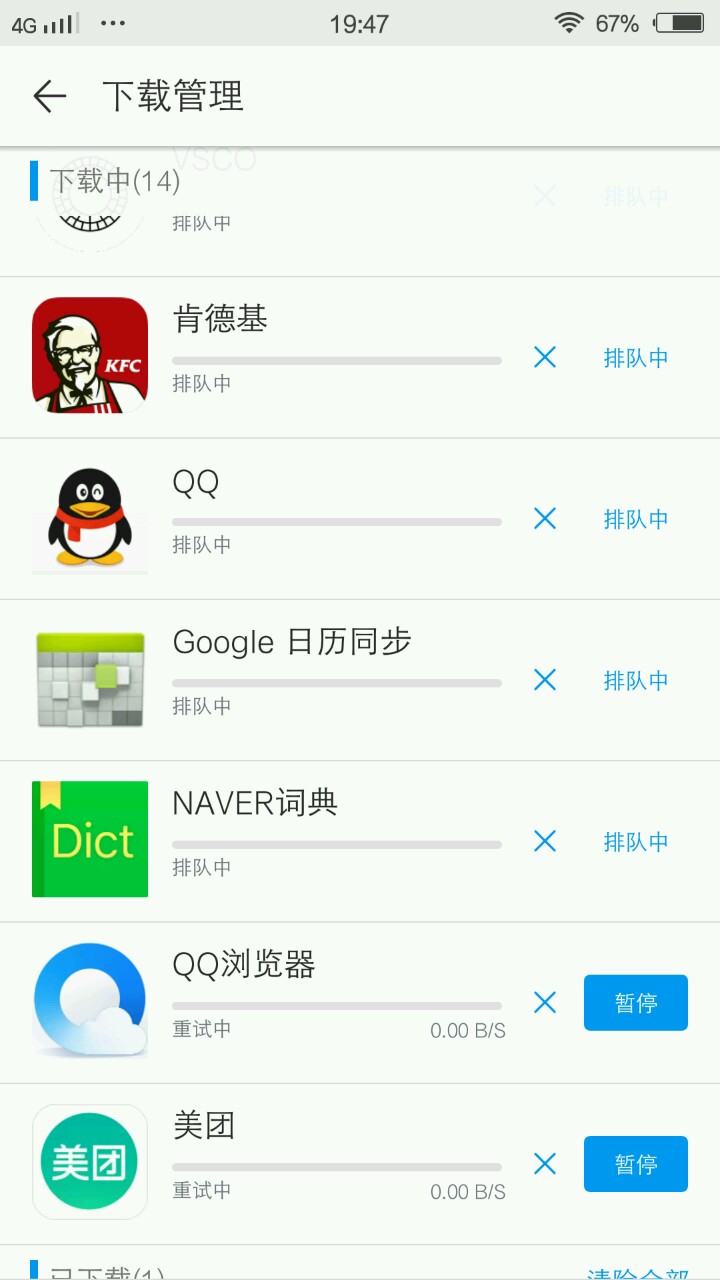The height and width of the screenshot is (1280, 720).
Task: Tap 排队中 for NAVER词典
Action: click(636, 842)
